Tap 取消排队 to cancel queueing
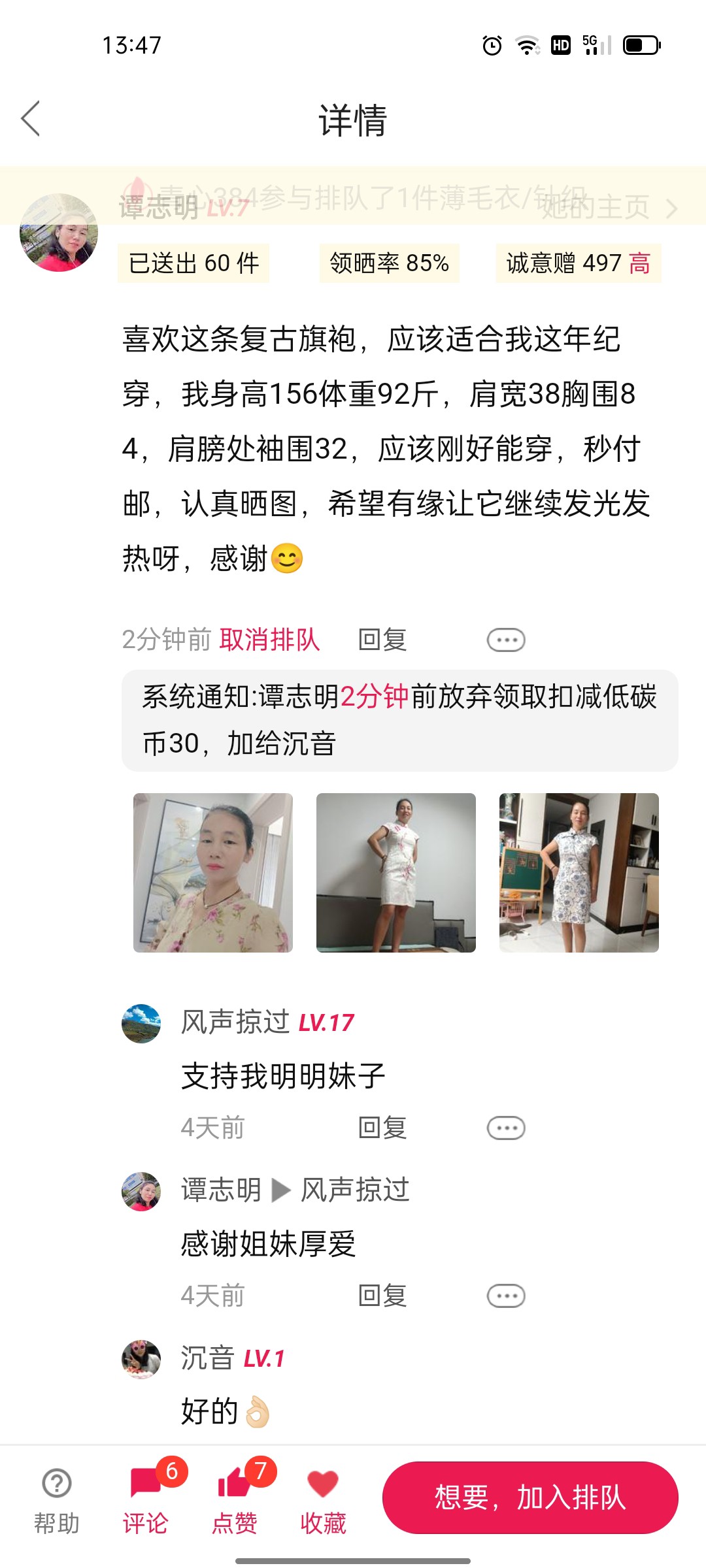 click(269, 640)
